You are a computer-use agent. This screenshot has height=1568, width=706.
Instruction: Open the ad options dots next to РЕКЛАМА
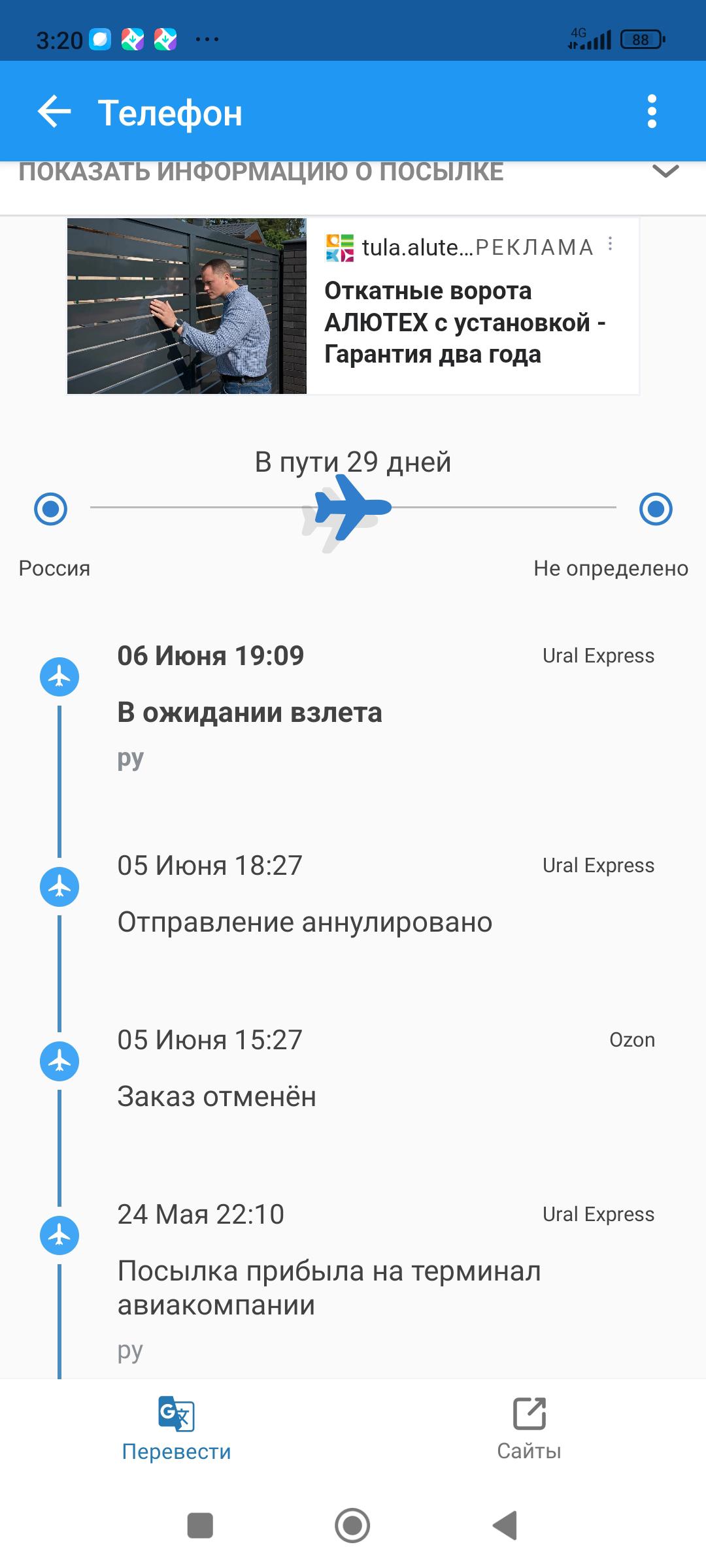[611, 244]
